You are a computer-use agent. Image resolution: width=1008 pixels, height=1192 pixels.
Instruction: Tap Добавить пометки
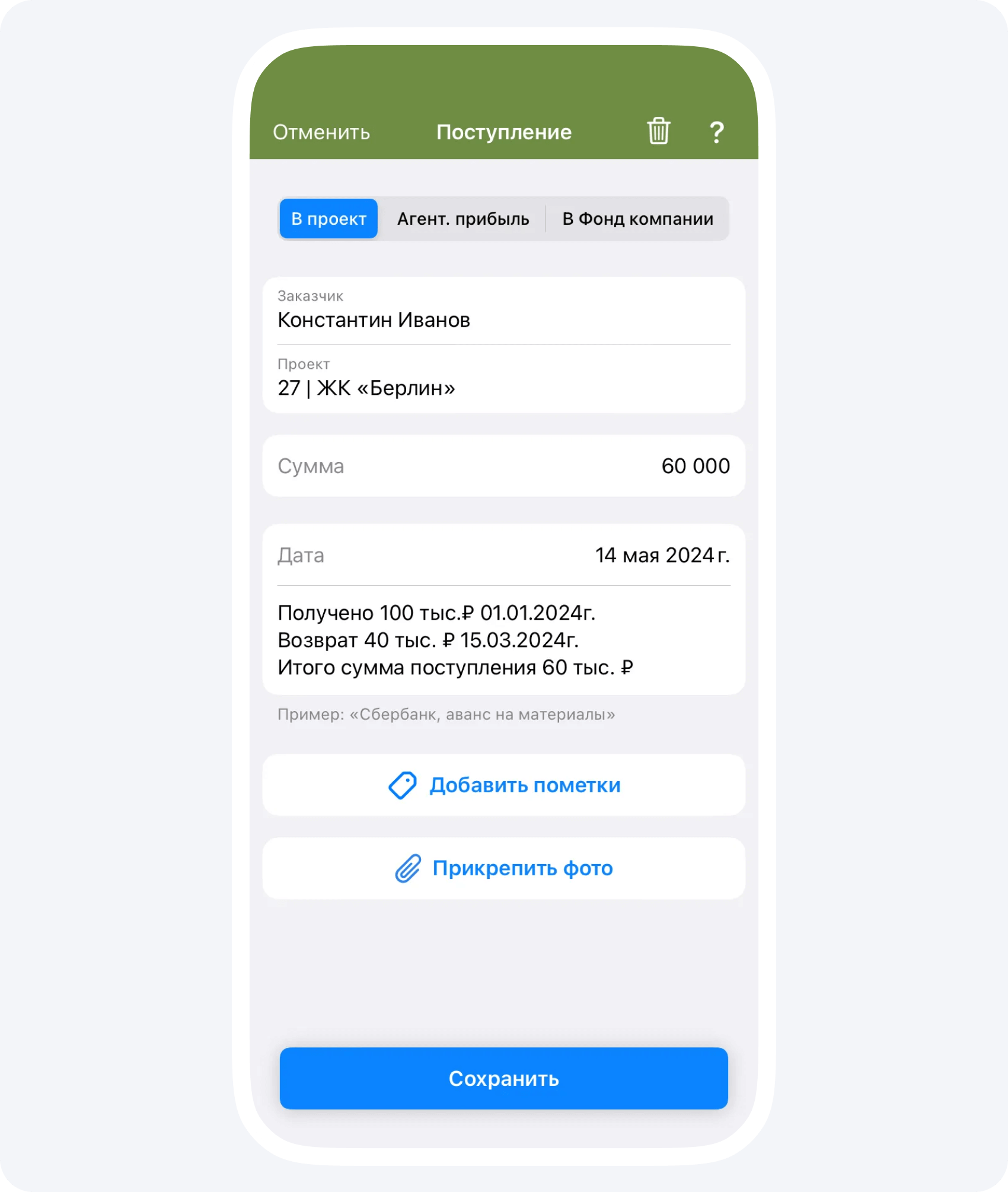tap(504, 785)
